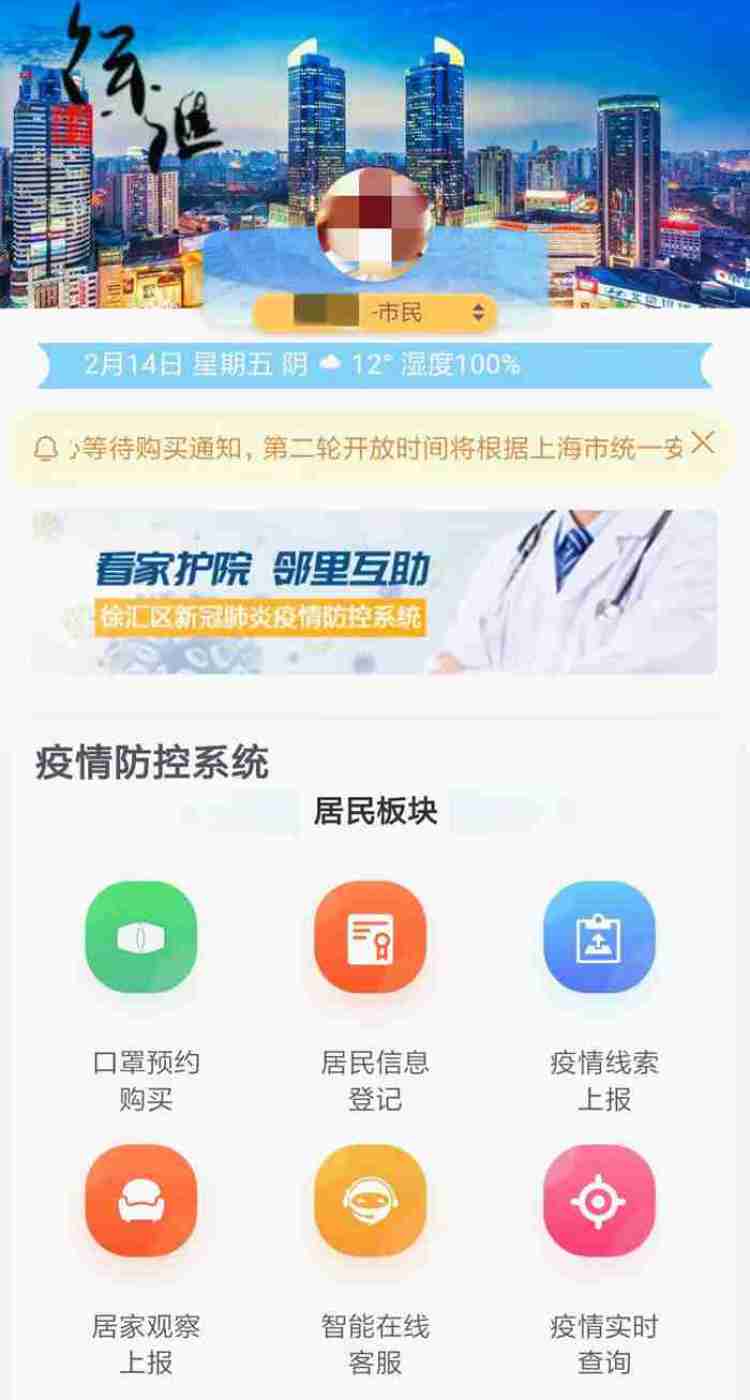Dismiss the purchase notice banner

pos(703,443)
